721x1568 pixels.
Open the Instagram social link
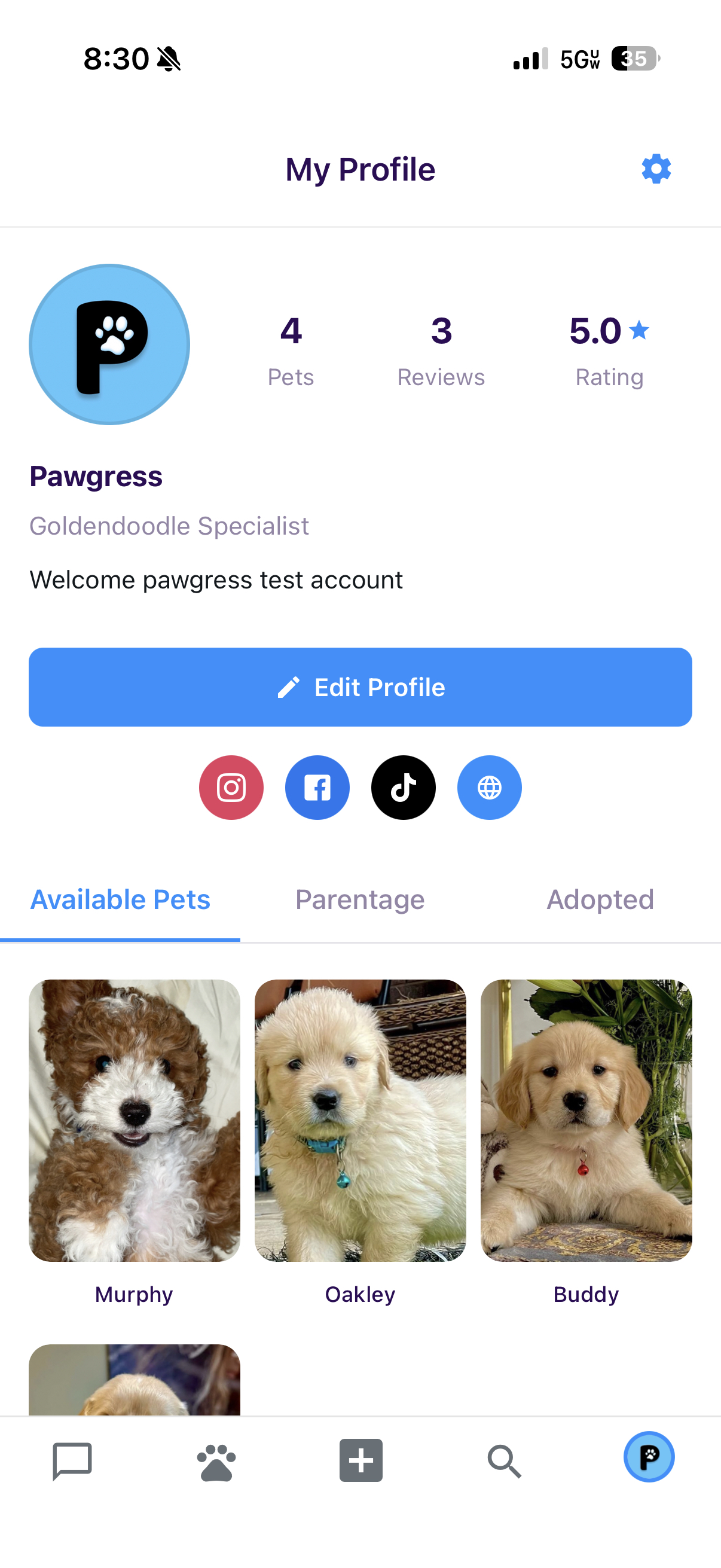tap(231, 787)
